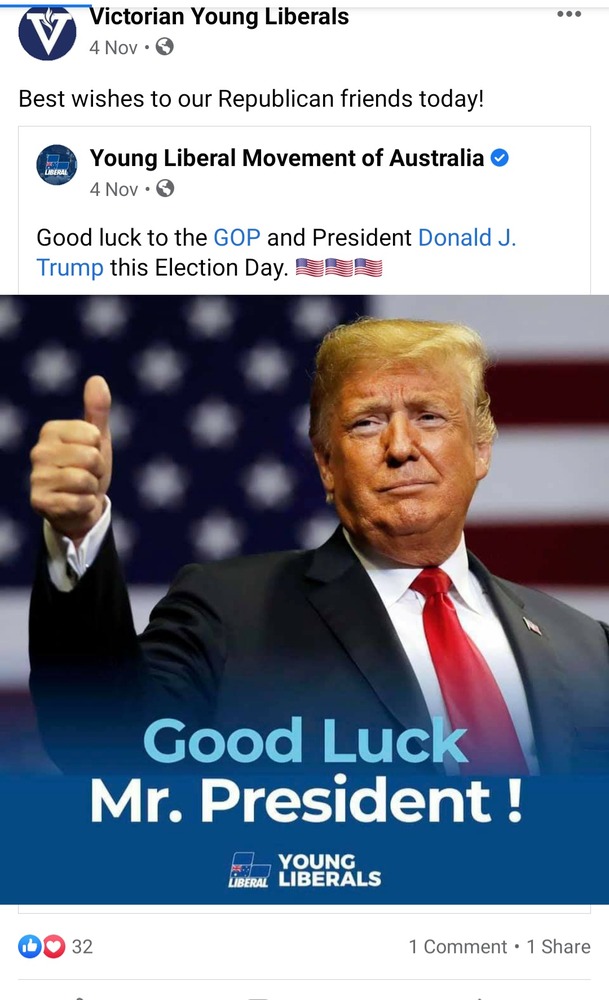View the 32 reactions list
Screen dimensions: 609x1000
(56, 946)
